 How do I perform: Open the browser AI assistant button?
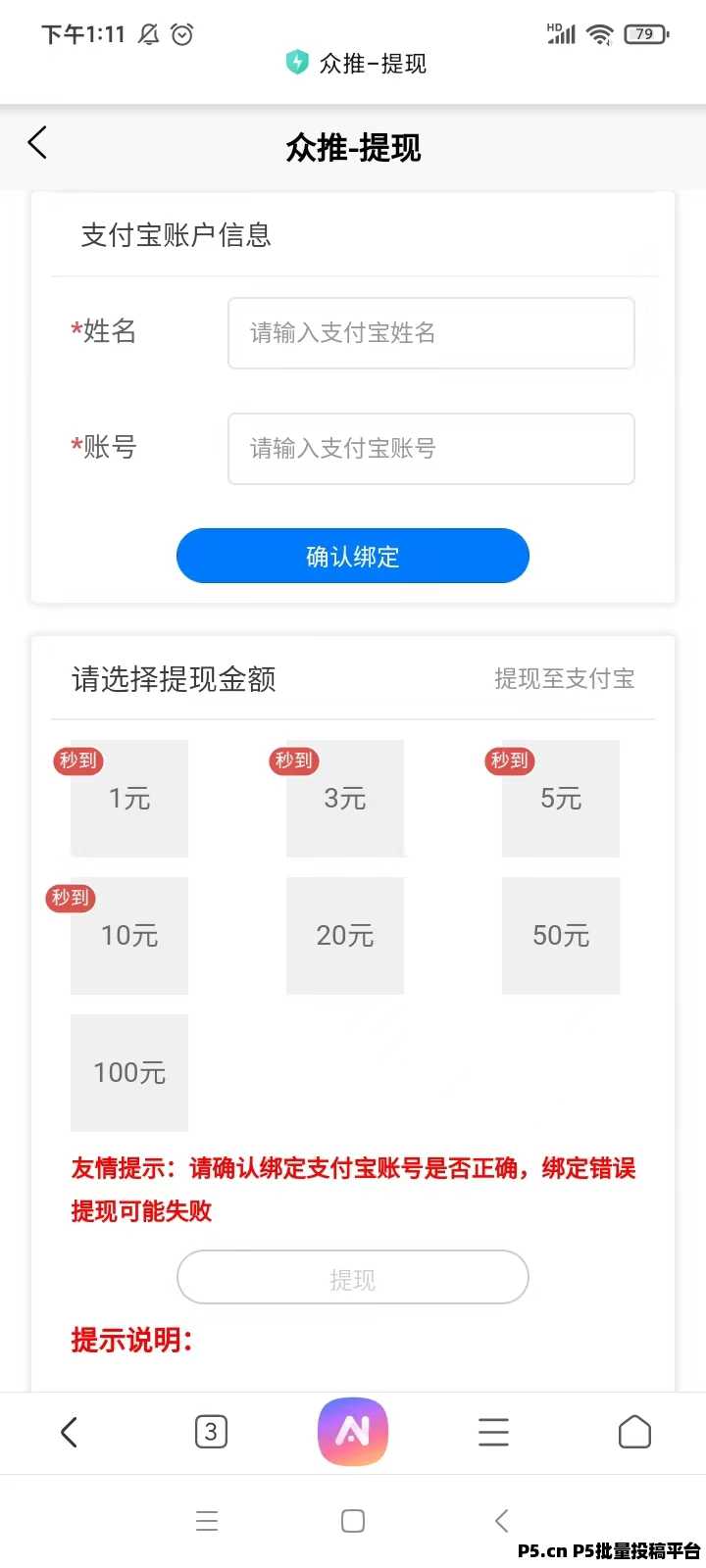[353, 1433]
